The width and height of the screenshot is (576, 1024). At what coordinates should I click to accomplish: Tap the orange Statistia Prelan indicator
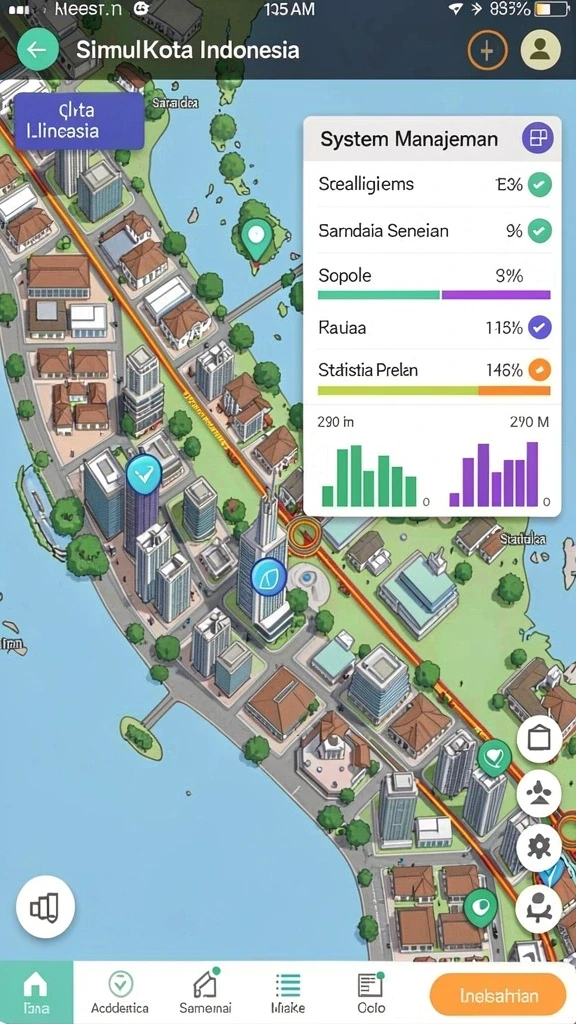point(539,370)
